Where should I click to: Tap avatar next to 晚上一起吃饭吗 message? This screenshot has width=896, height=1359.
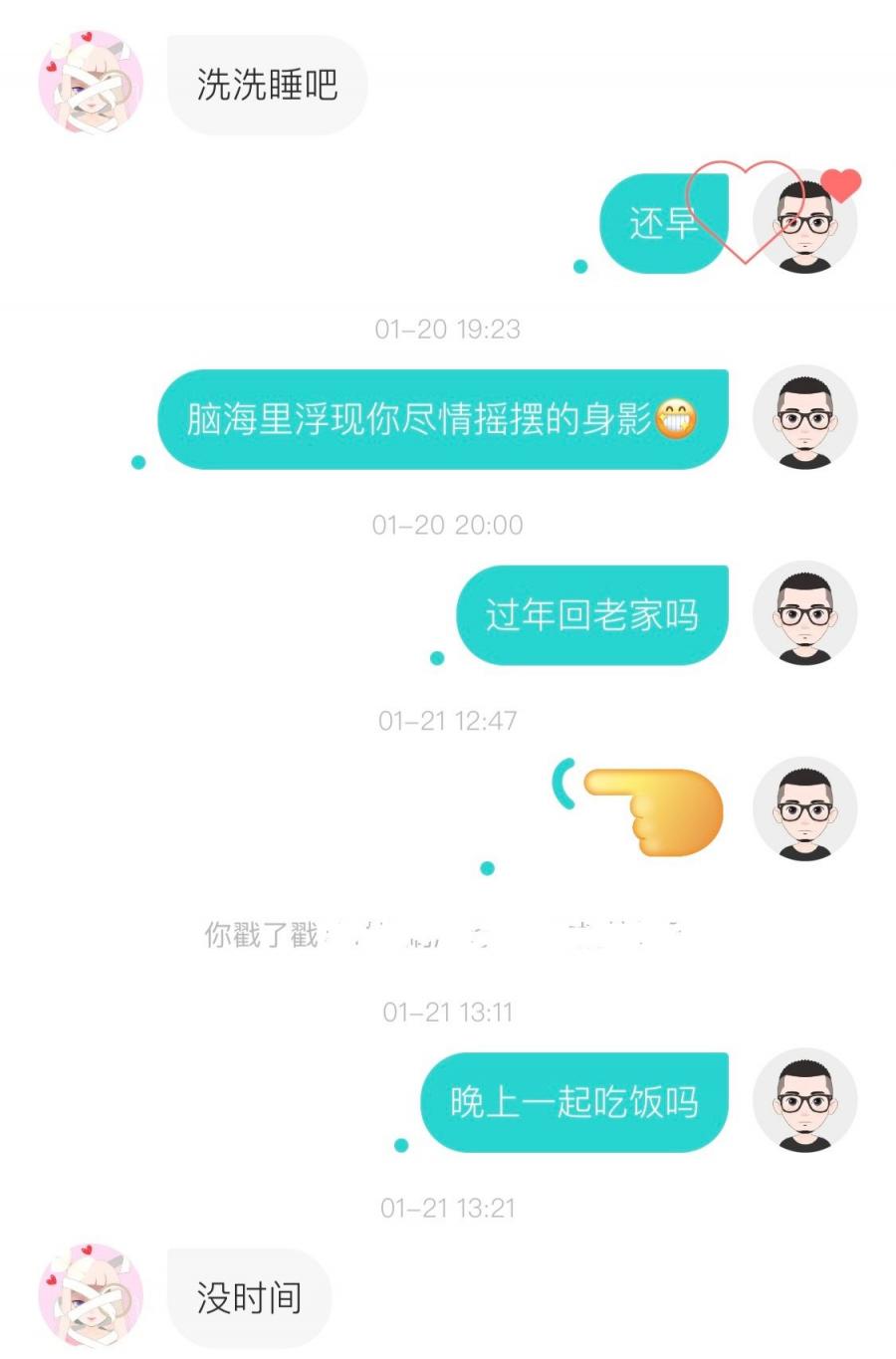[x=804, y=1101]
